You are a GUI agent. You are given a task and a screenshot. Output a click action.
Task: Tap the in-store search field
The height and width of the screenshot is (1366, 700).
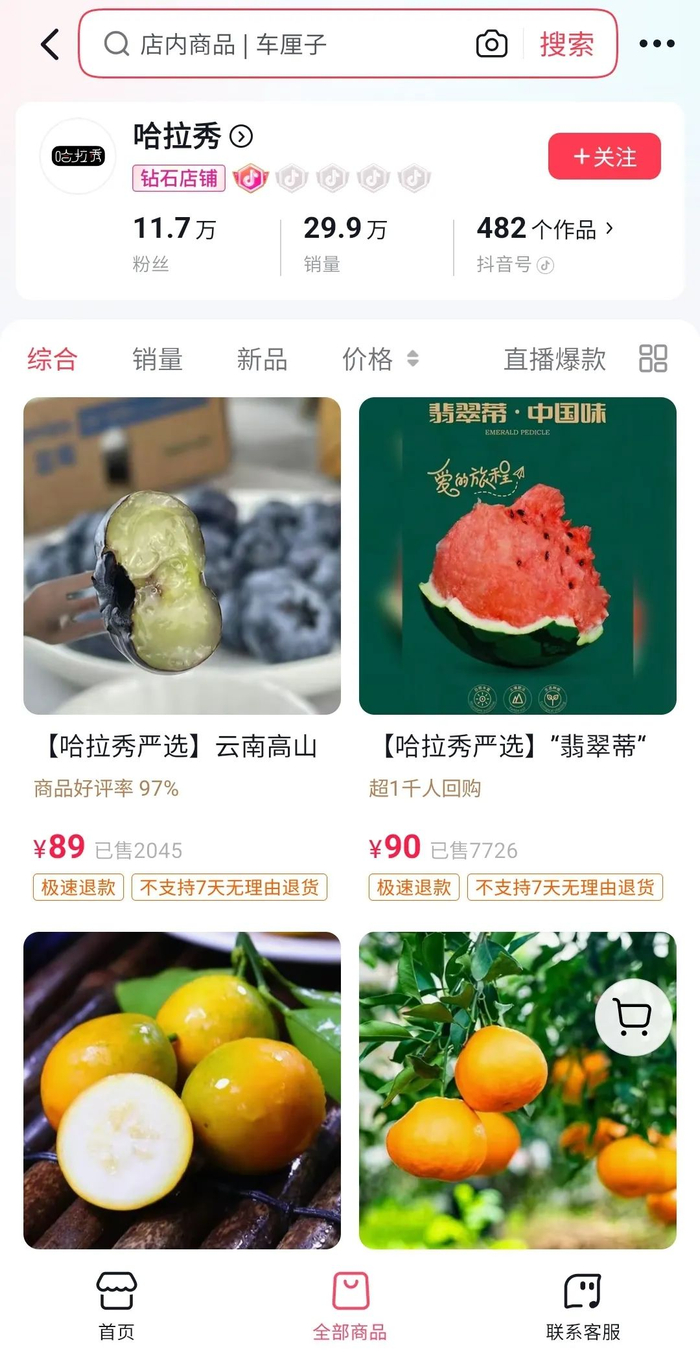pyautogui.click(x=290, y=44)
